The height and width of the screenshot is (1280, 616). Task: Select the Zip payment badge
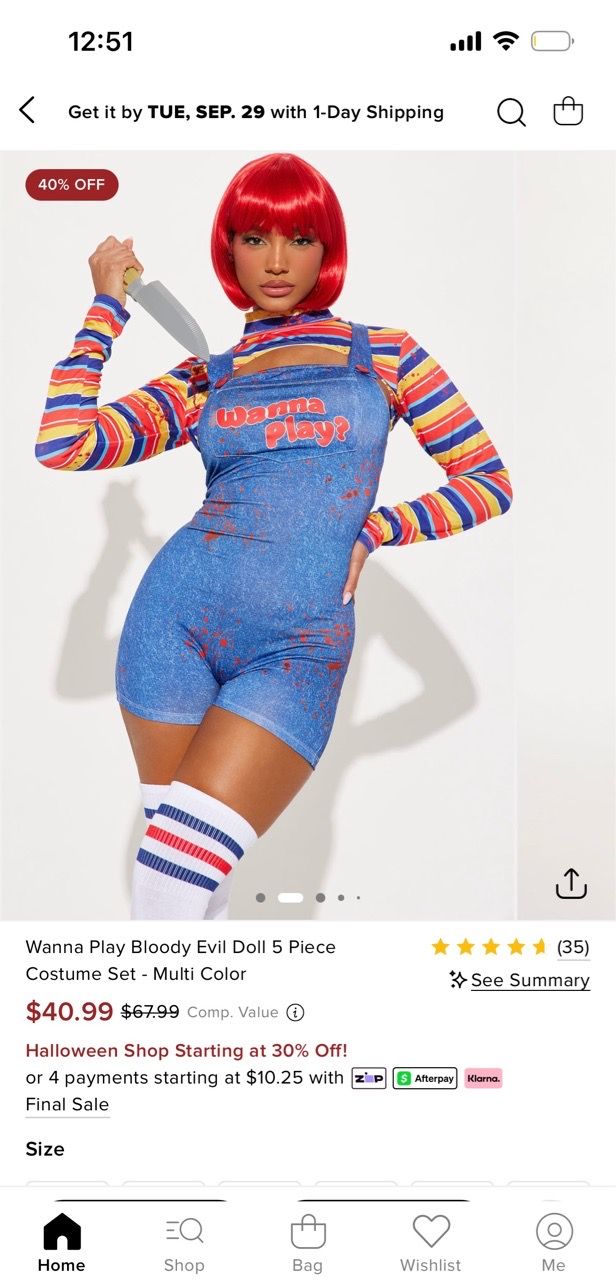369,1078
